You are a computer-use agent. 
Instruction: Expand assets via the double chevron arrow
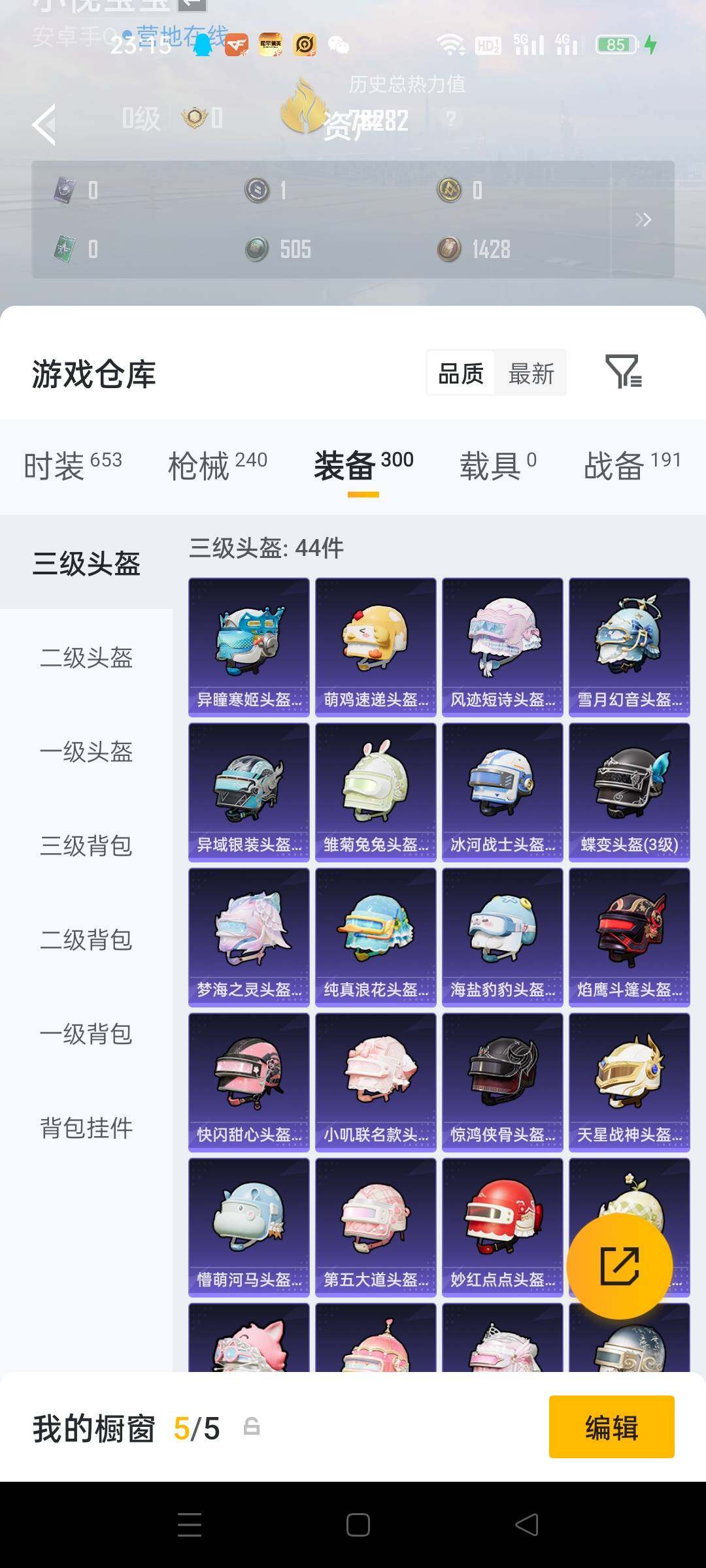tap(644, 220)
